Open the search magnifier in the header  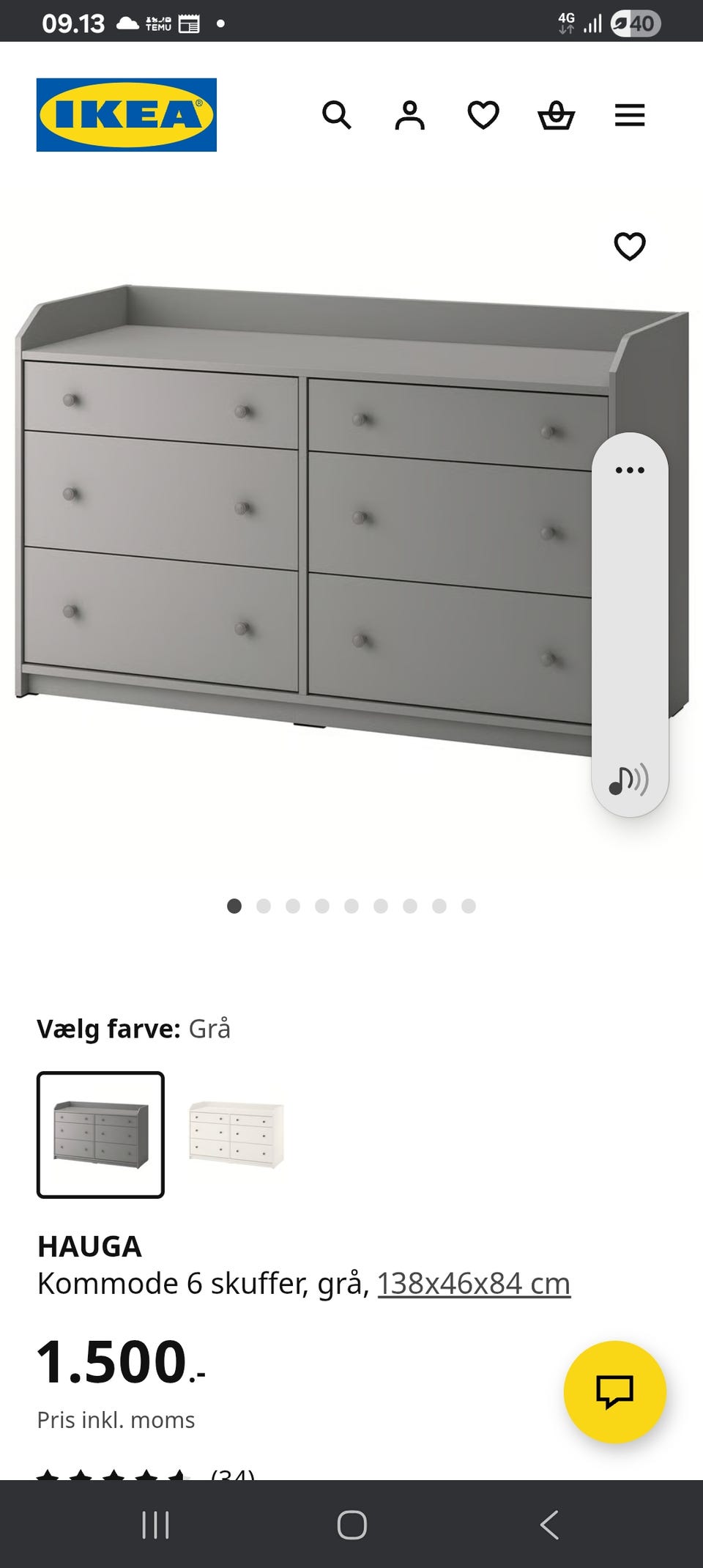pyautogui.click(x=337, y=115)
